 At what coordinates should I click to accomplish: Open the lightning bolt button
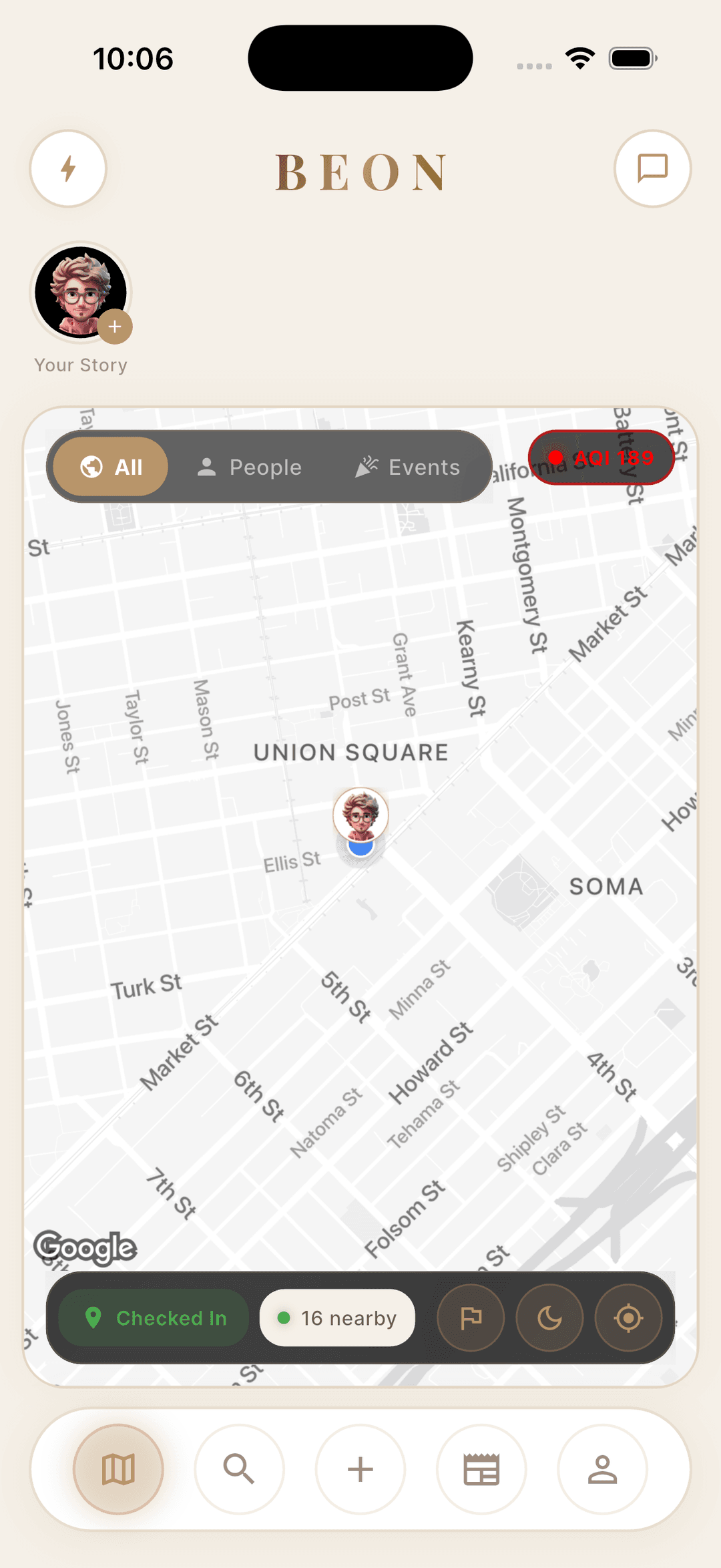click(x=68, y=168)
